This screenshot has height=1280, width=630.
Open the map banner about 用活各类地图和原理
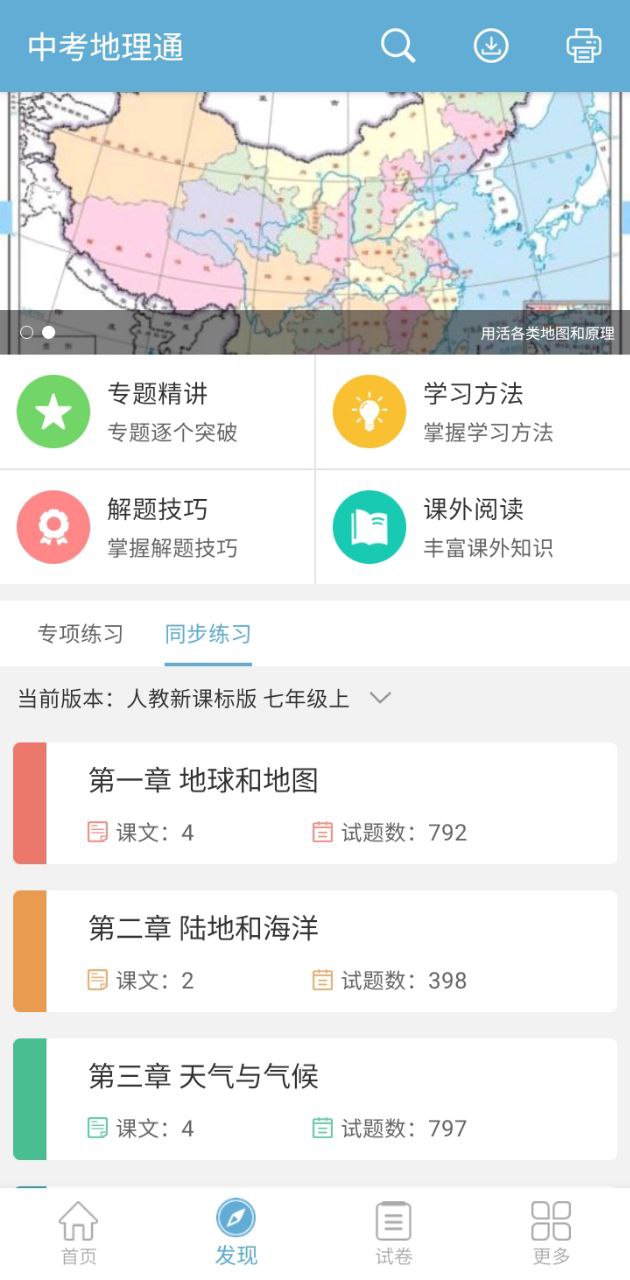point(315,223)
